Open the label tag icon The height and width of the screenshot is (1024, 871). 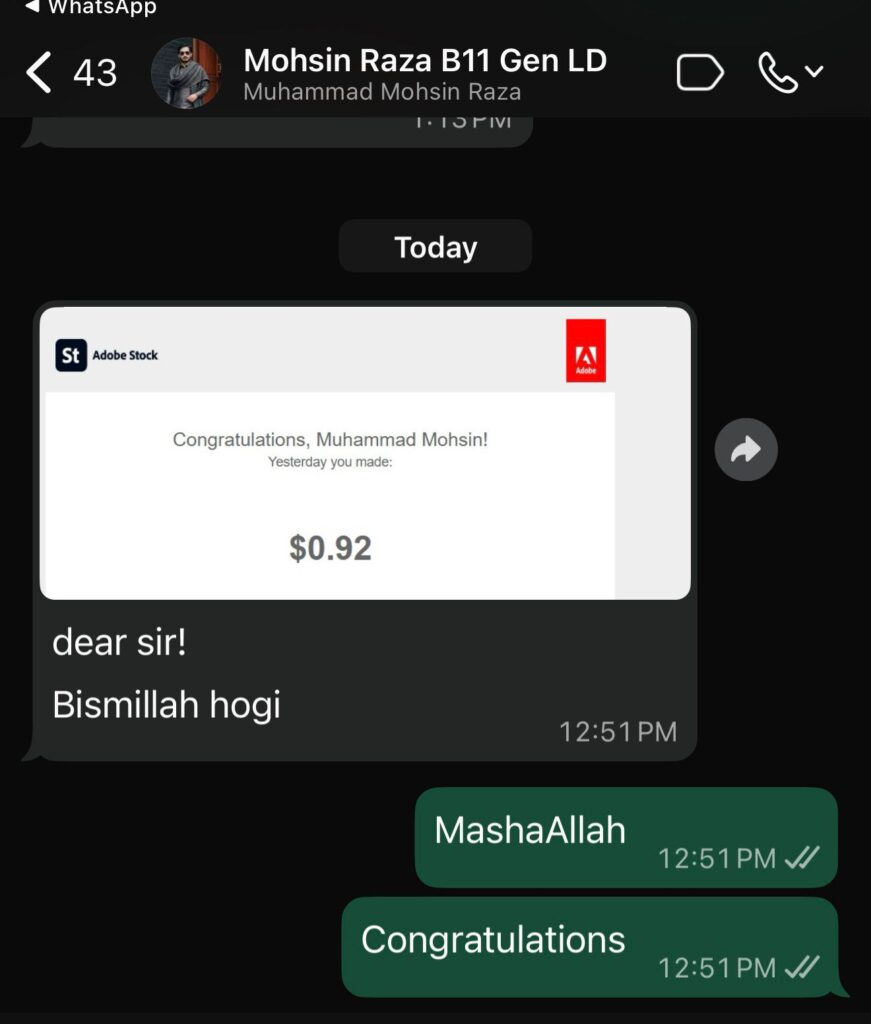tap(699, 73)
